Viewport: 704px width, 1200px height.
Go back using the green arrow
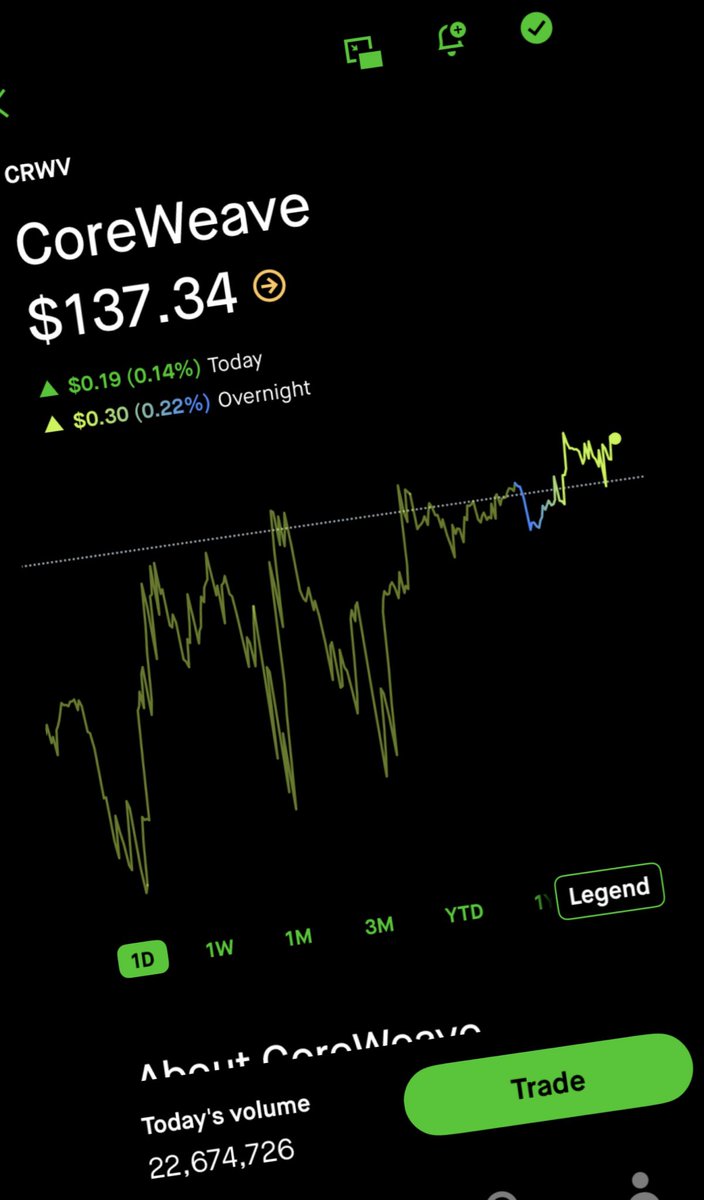click(3, 102)
